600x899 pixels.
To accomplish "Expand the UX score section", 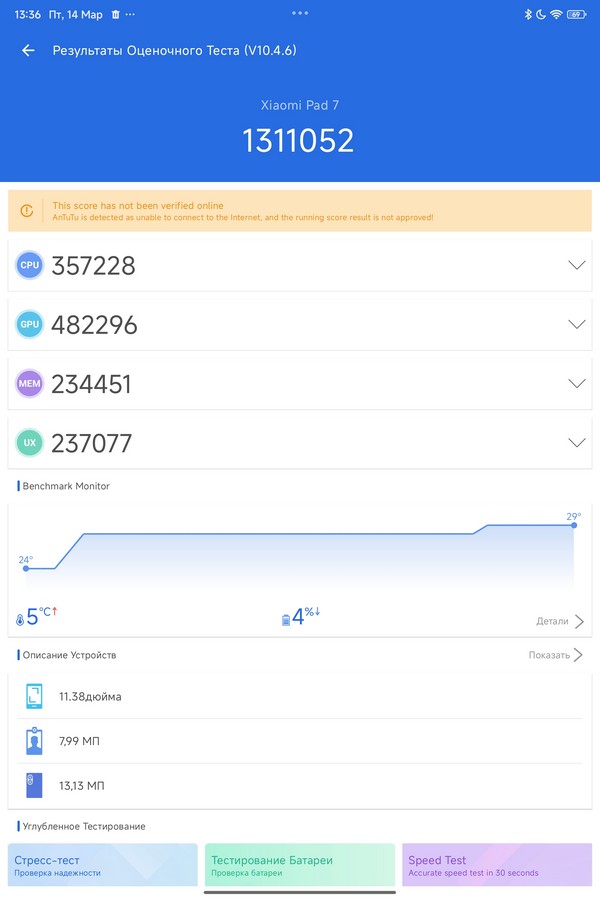I will pos(576,442).
